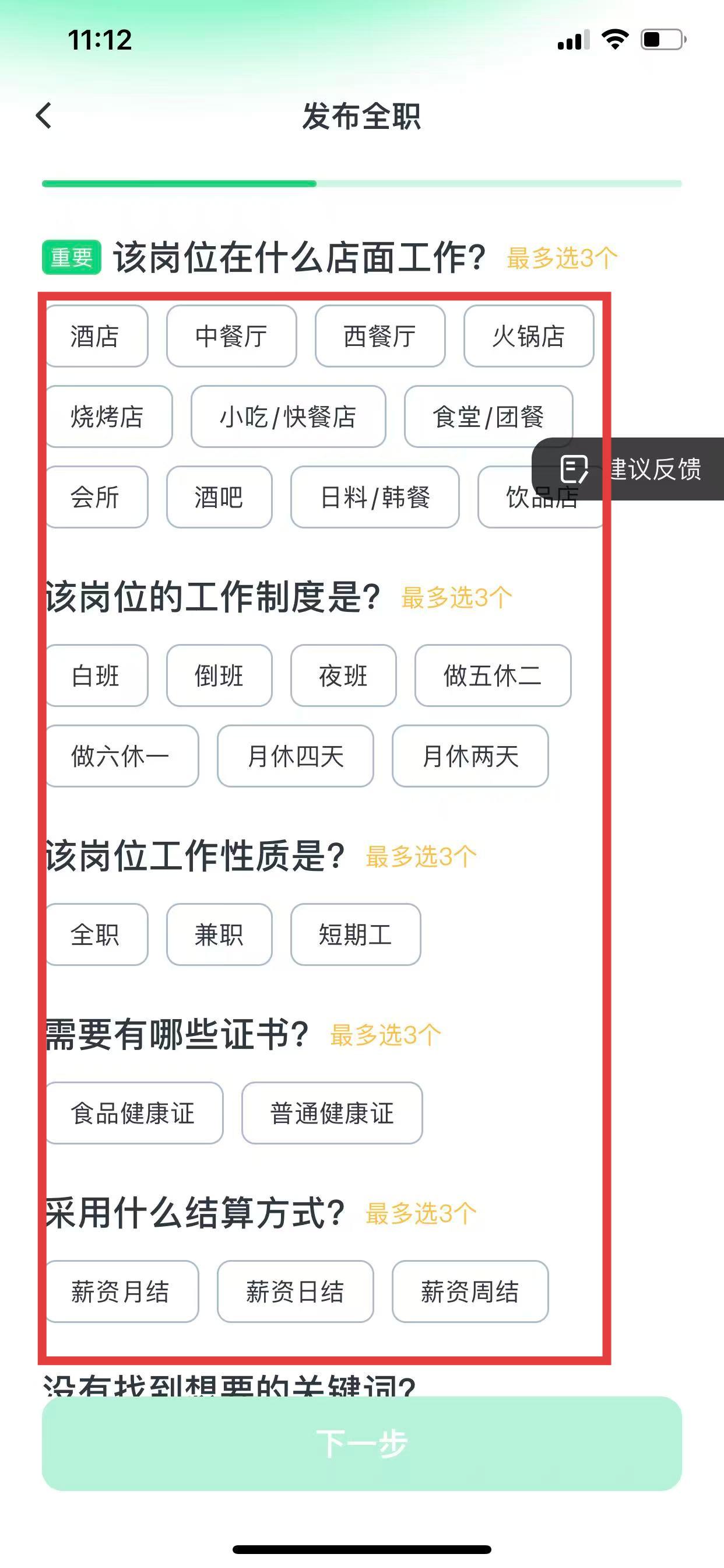Viewport: 724px width, 1568px height.
Task: Require 食品健康证 certificate
Action: (x=133, y=1112)
